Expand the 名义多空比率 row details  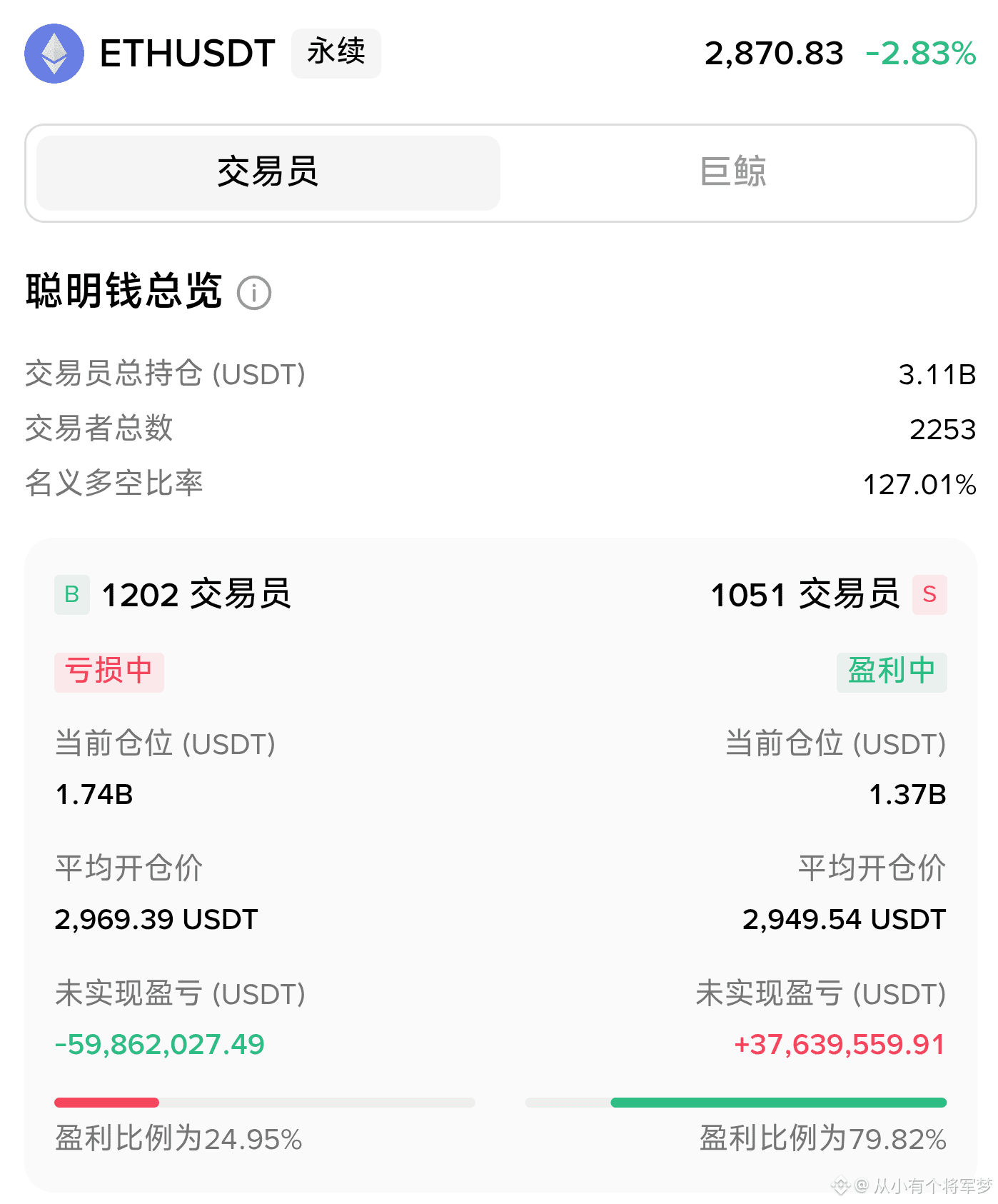click(x=500, y=483)
